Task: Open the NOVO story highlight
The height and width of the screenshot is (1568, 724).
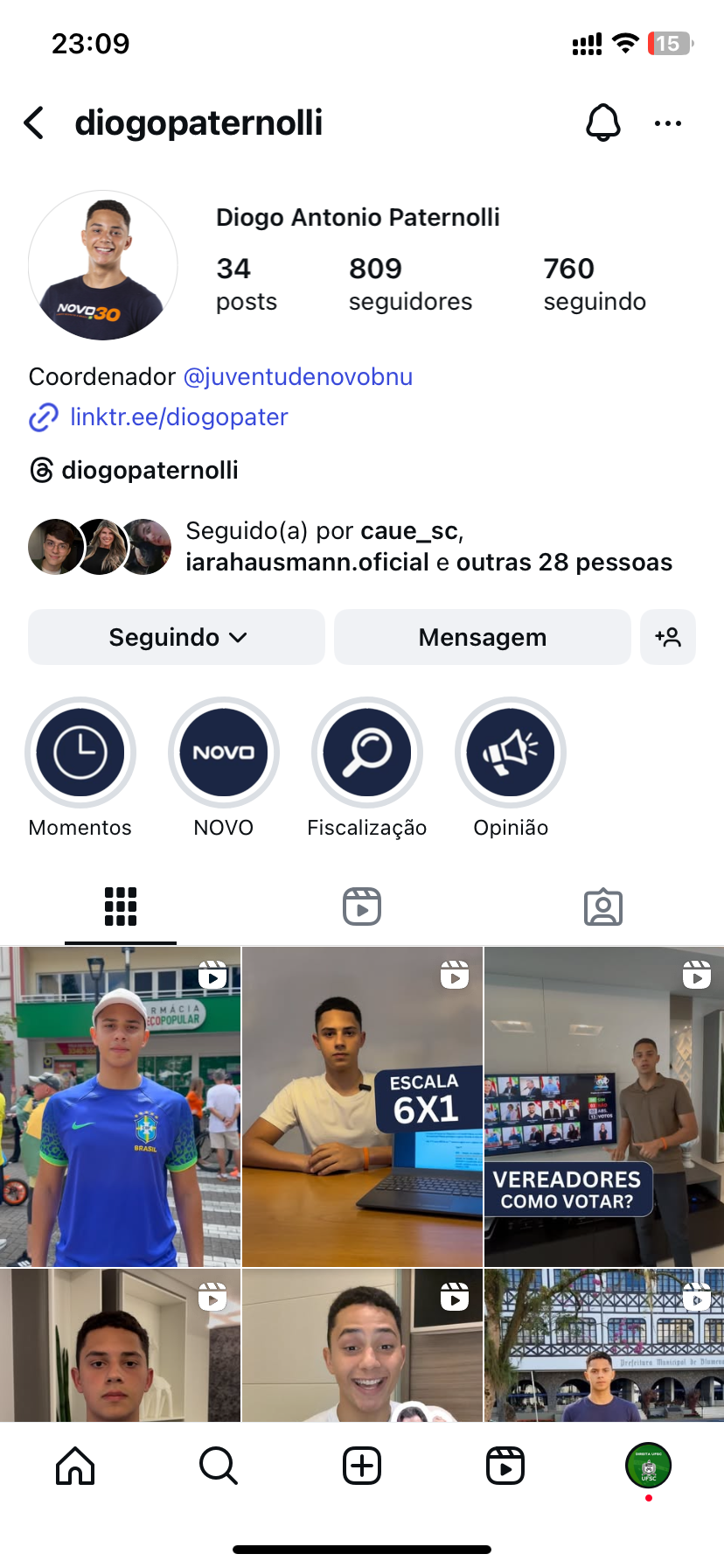Action: click(x=224, y=752)
